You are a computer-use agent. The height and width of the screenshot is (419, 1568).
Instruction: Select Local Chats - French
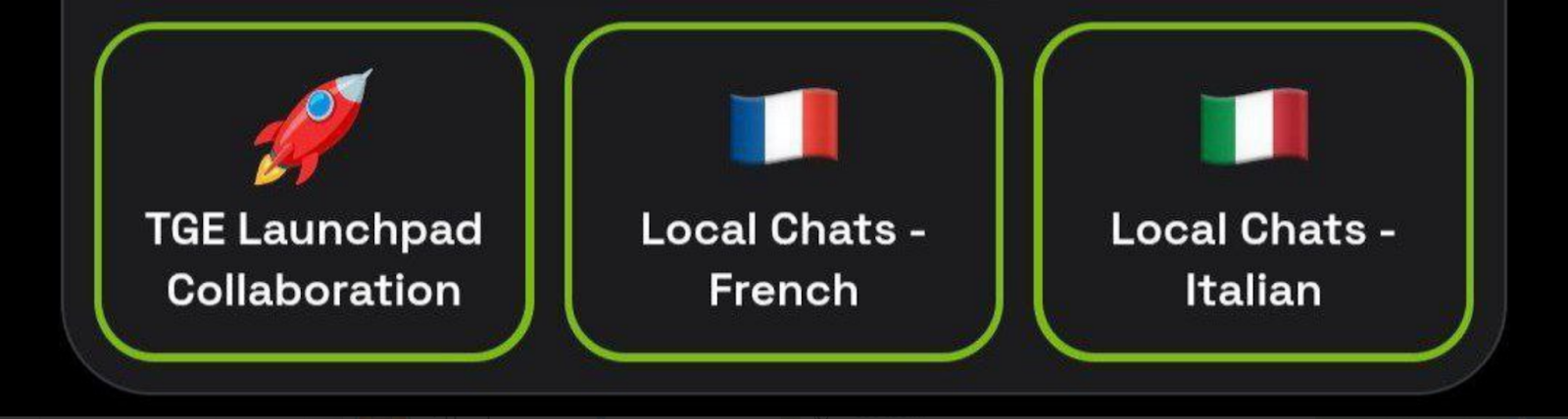(783, 192)
